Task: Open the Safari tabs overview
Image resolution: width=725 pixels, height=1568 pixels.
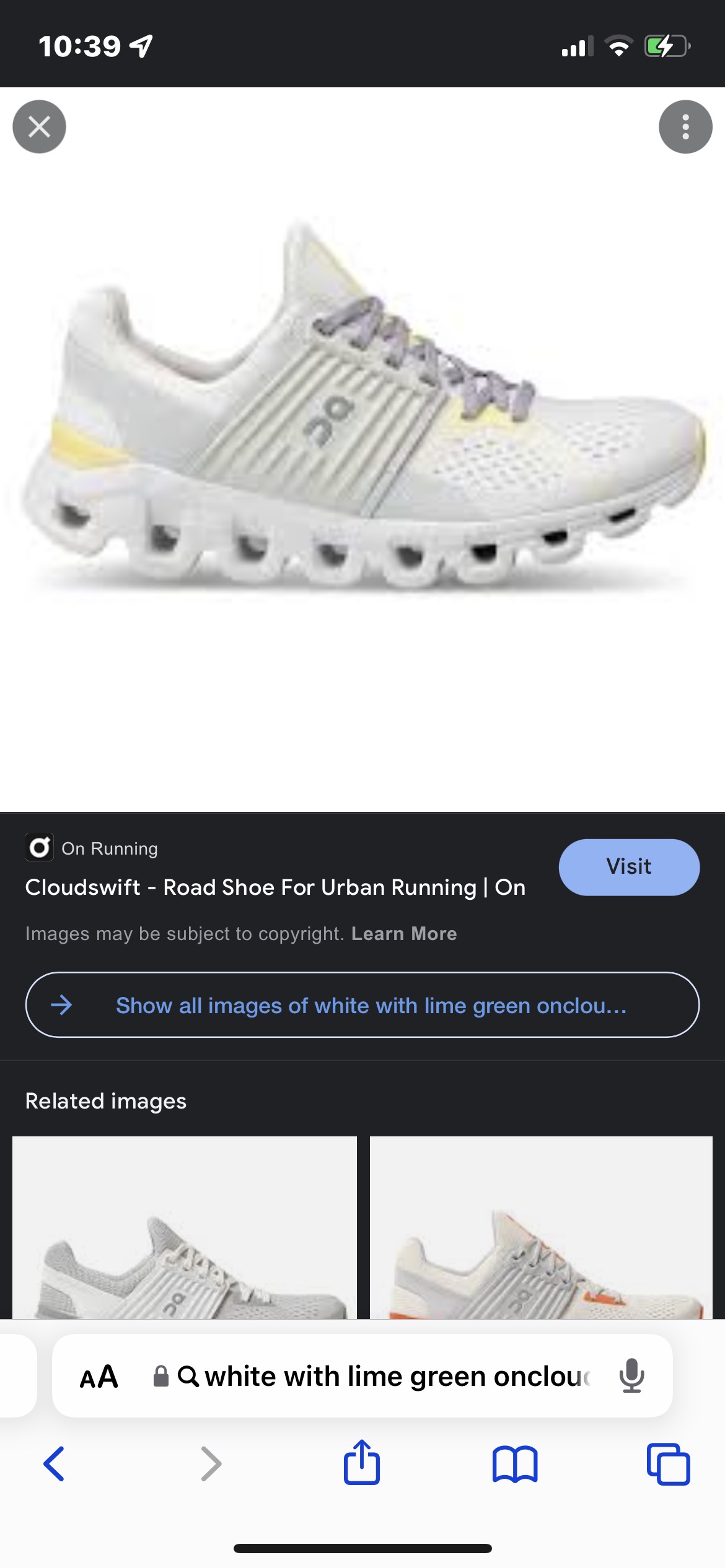Action: (x=667, y=1464)
